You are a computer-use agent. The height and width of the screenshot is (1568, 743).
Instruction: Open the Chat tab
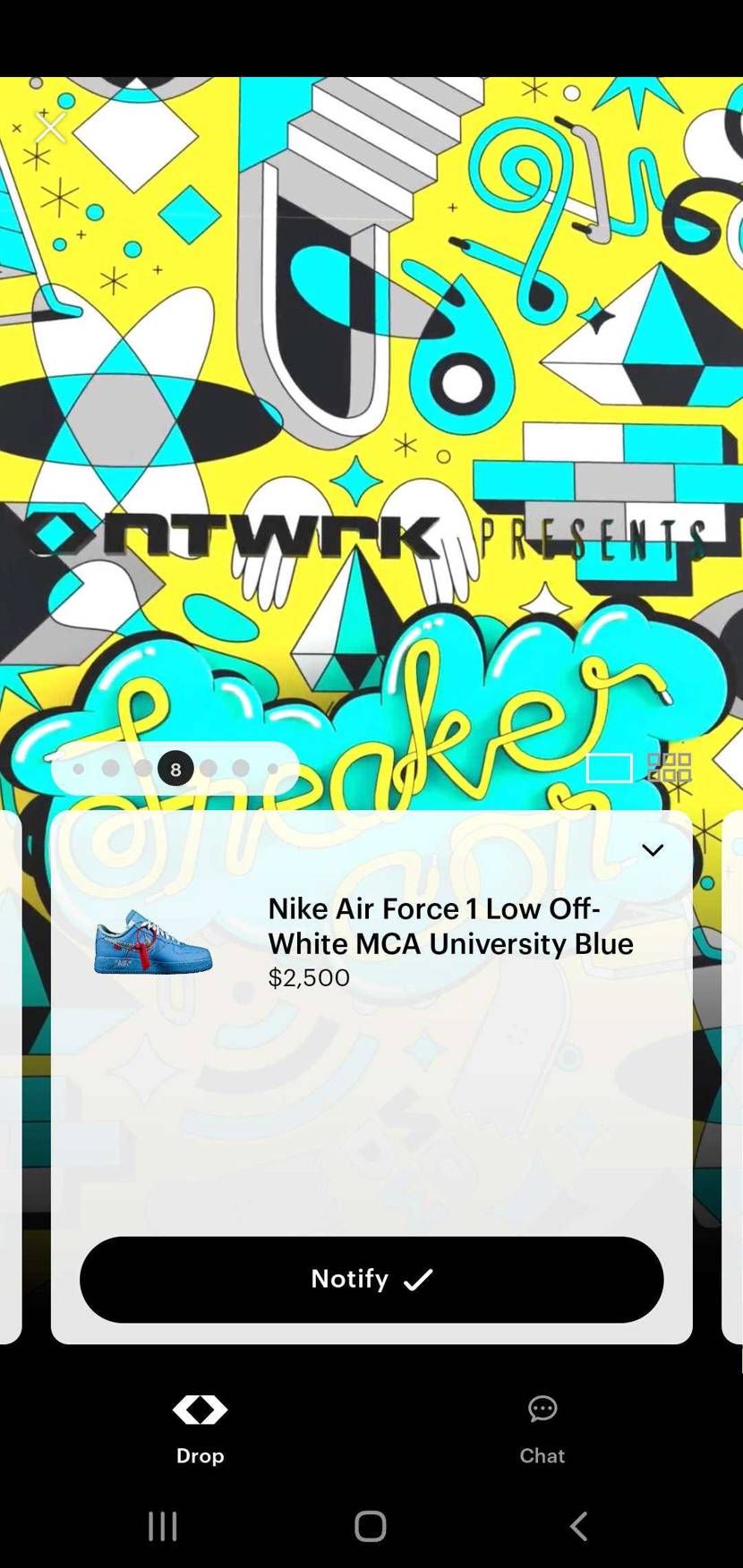pyautogui.click(x=542, y=1429)
